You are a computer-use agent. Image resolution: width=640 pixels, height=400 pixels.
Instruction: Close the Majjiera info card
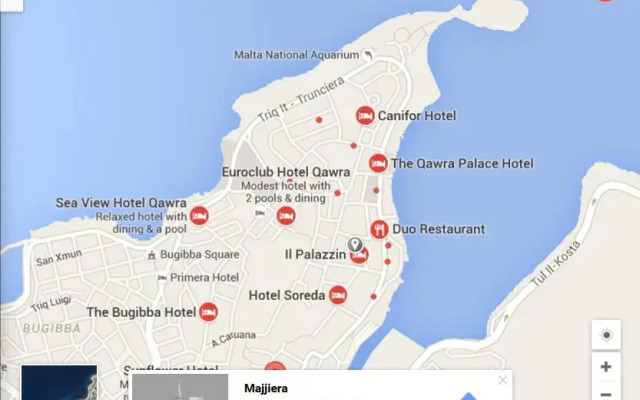[503, 380]
